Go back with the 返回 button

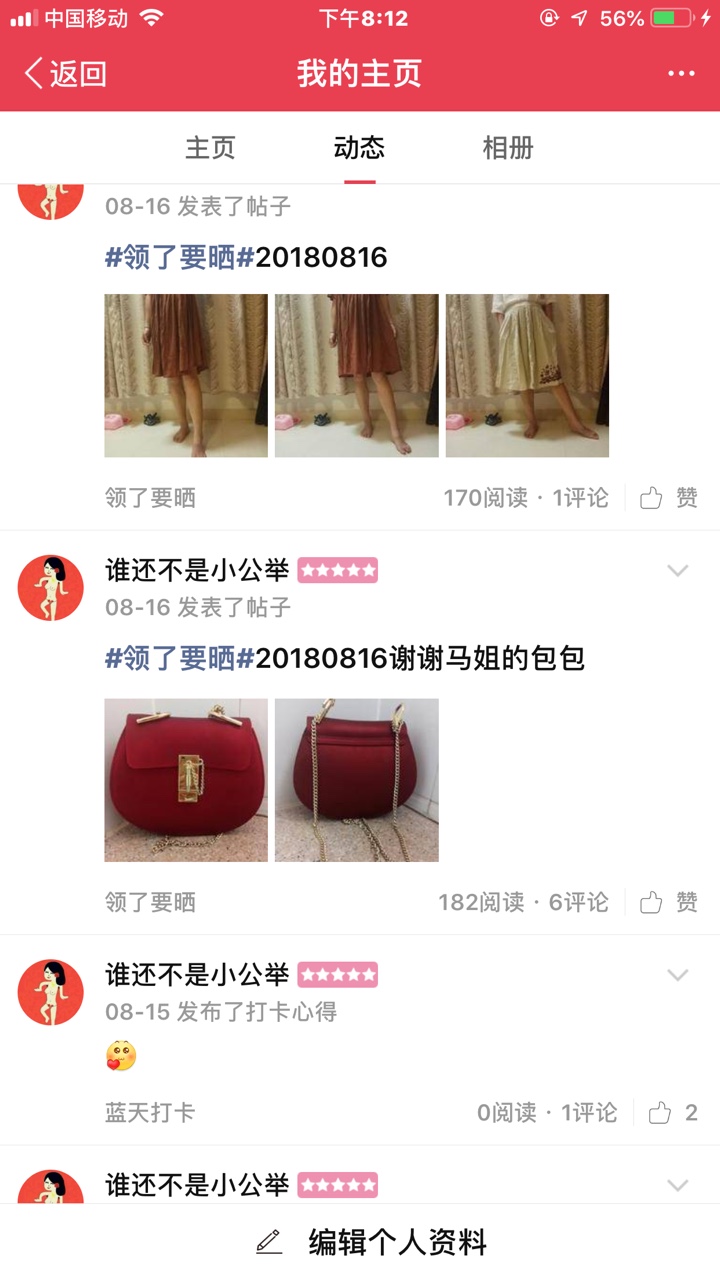coord(66,74)
